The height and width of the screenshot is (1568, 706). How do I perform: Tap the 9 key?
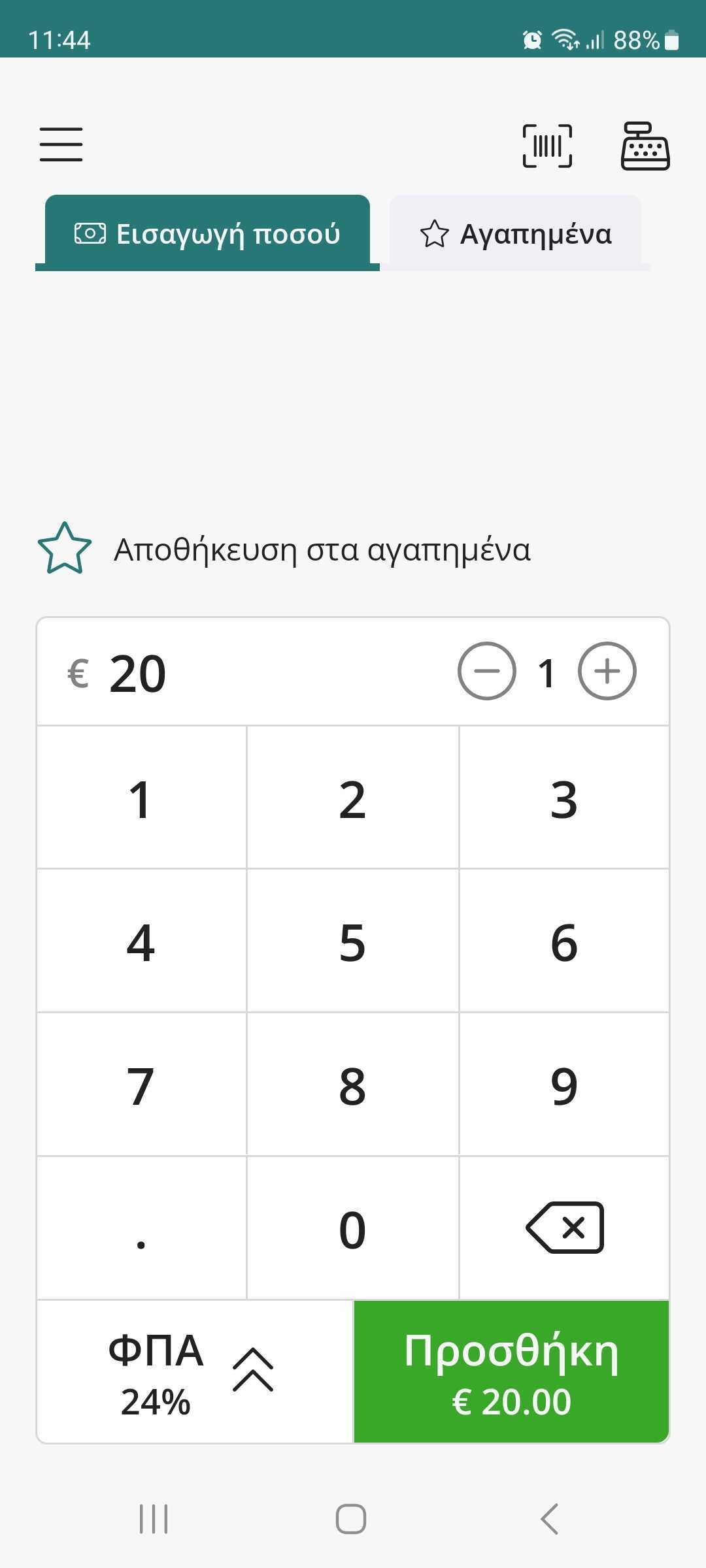pos(563,1085)
